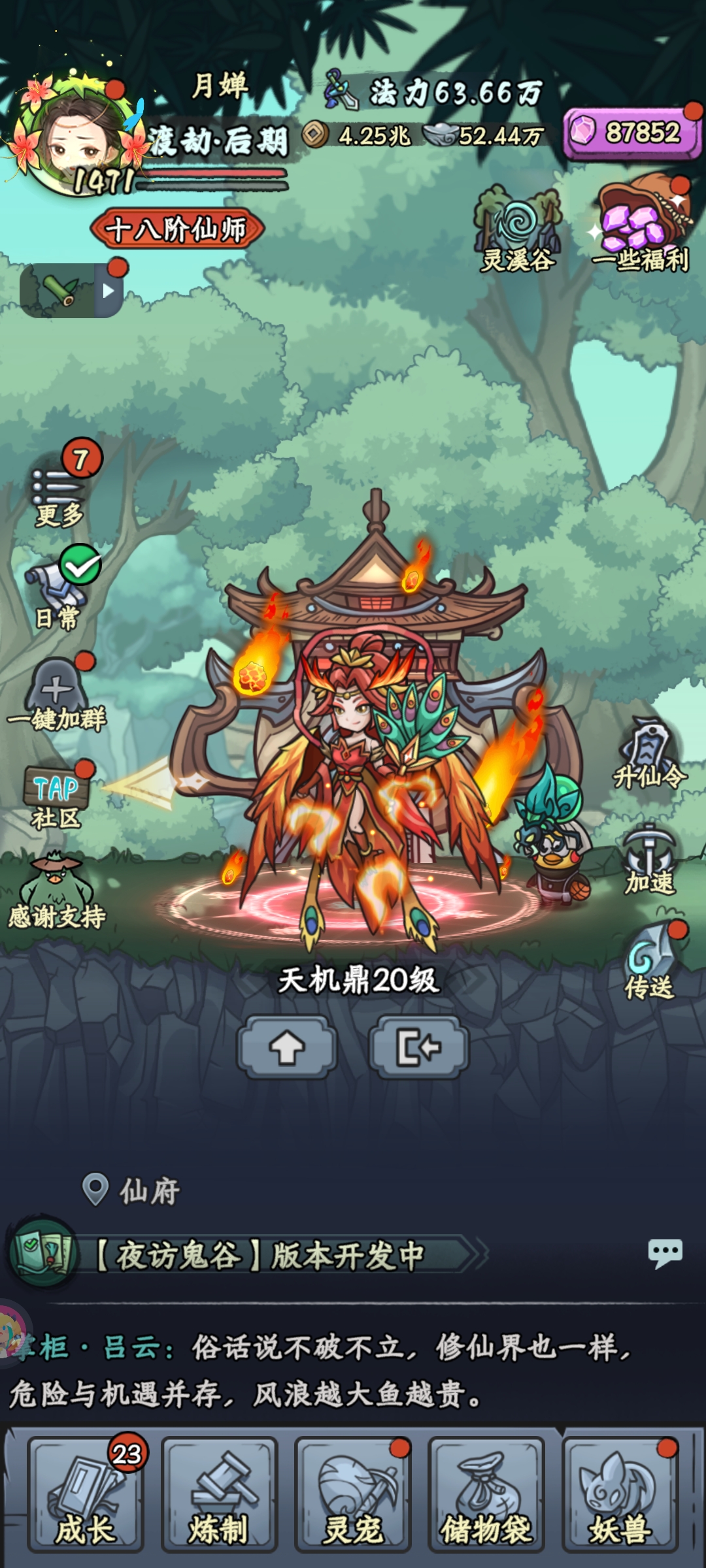Open the 更多 menu
The height and width of the screenshot is (1568, 706).
point(59,493)
